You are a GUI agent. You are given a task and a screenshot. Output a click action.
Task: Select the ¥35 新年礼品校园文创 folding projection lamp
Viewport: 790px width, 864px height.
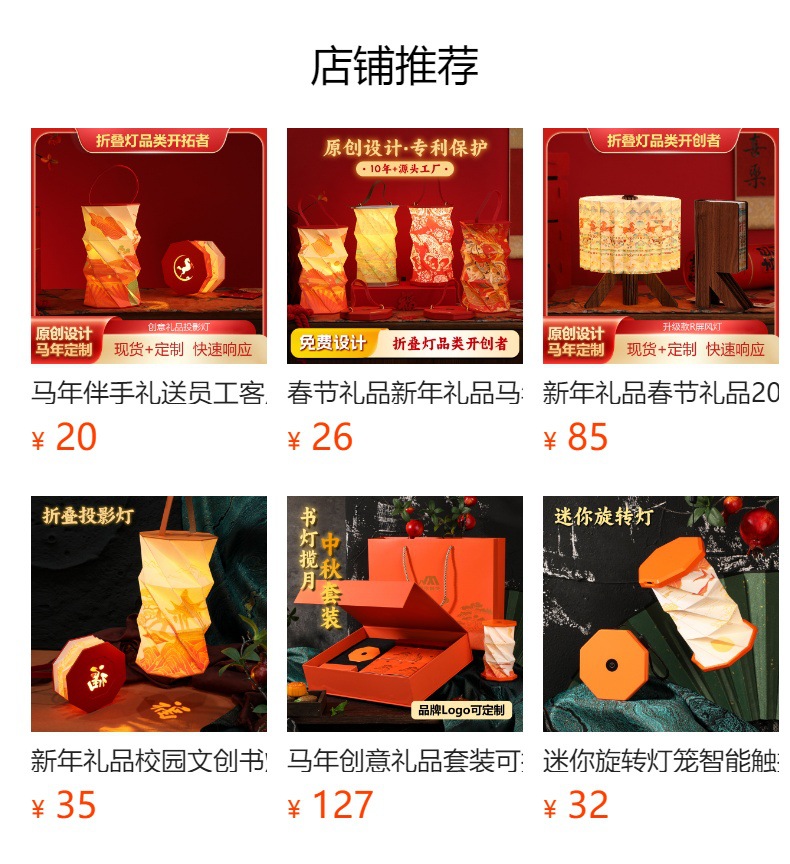(149, 614)
